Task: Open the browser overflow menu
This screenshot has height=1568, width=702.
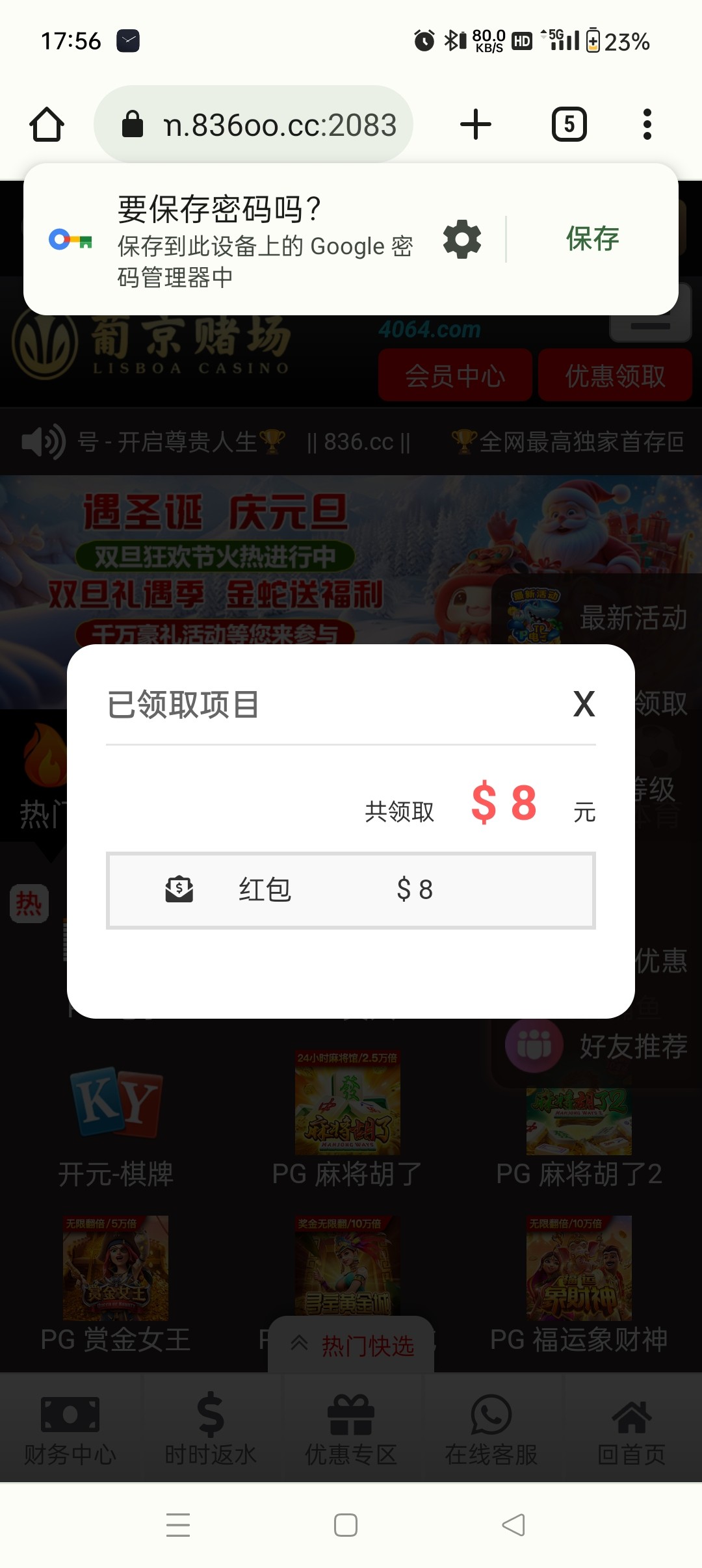Action: [x=647, y=124]
